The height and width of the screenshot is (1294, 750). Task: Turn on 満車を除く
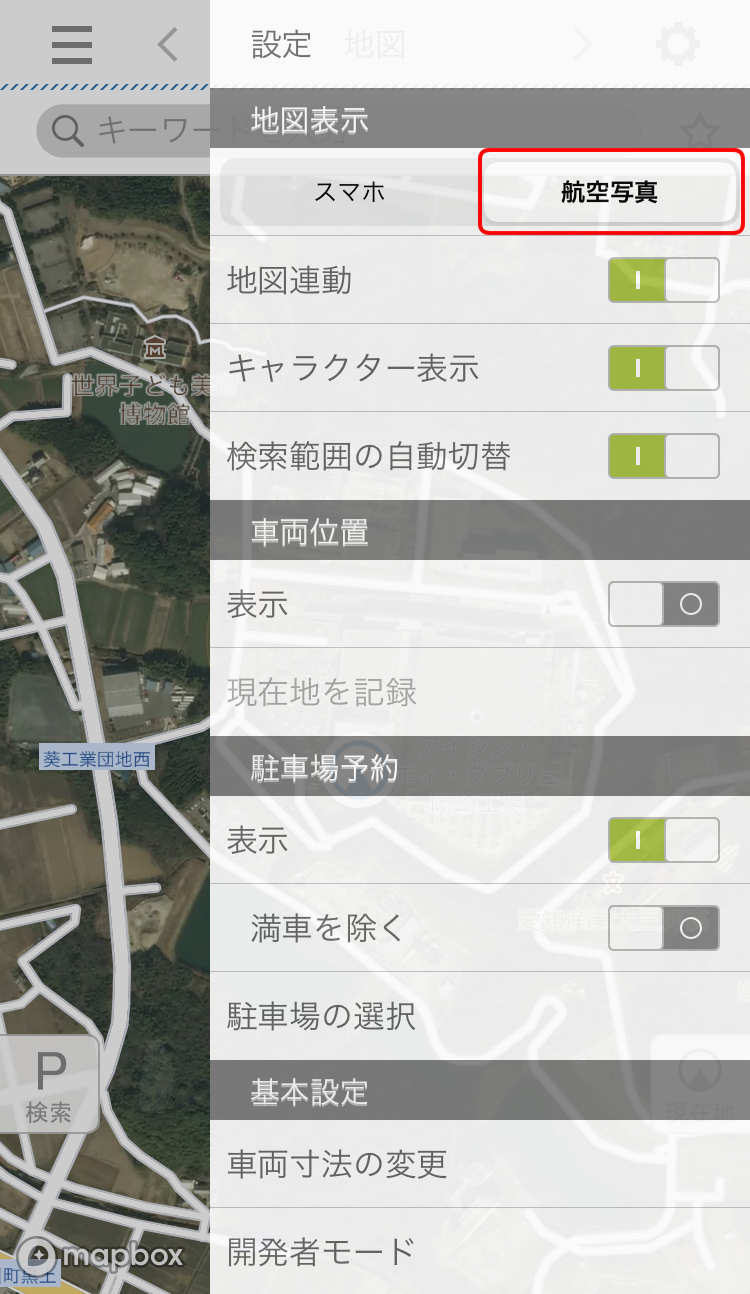(x=663, y=928)
